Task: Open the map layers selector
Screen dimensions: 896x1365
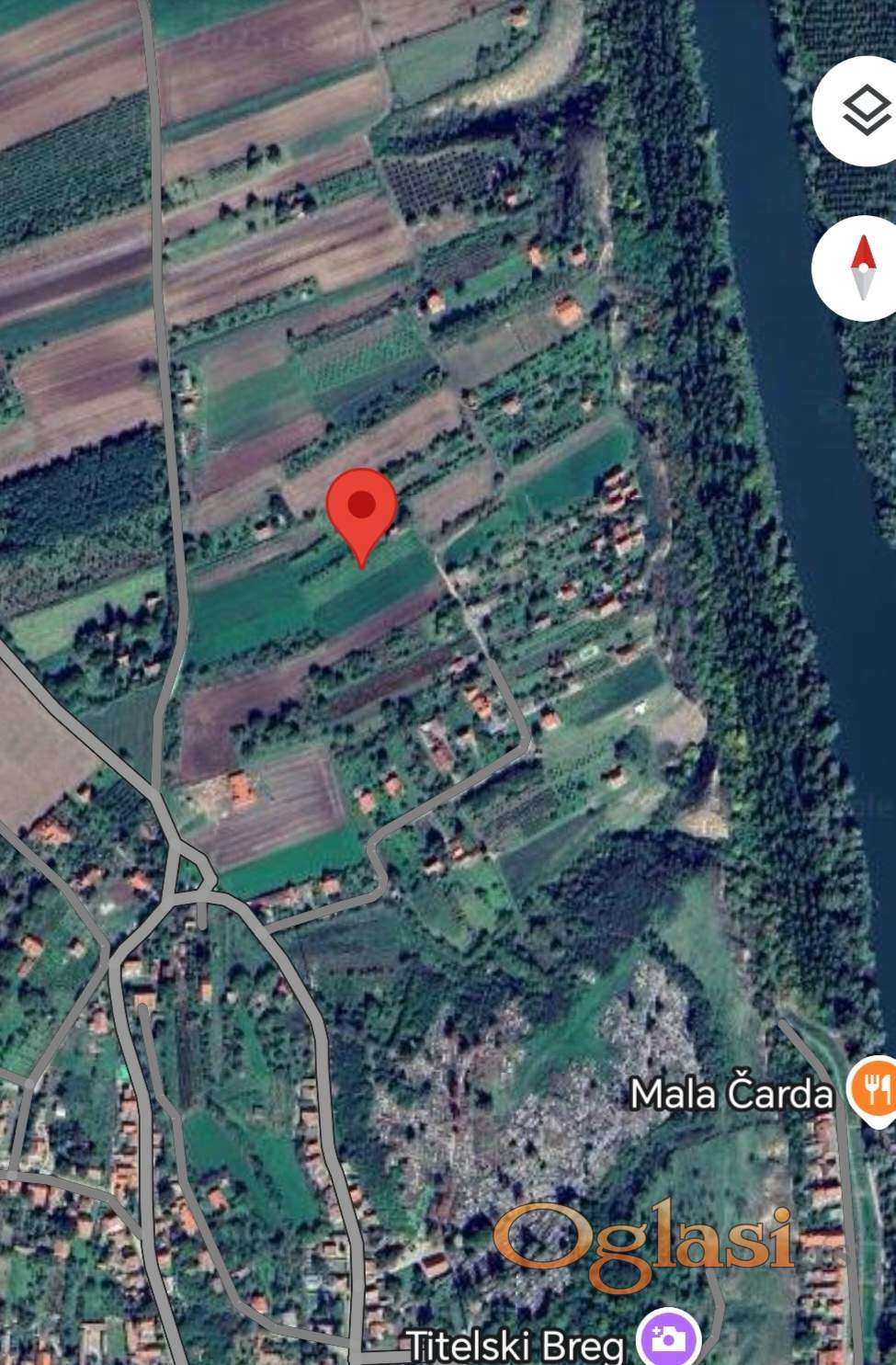Action: 863,112
